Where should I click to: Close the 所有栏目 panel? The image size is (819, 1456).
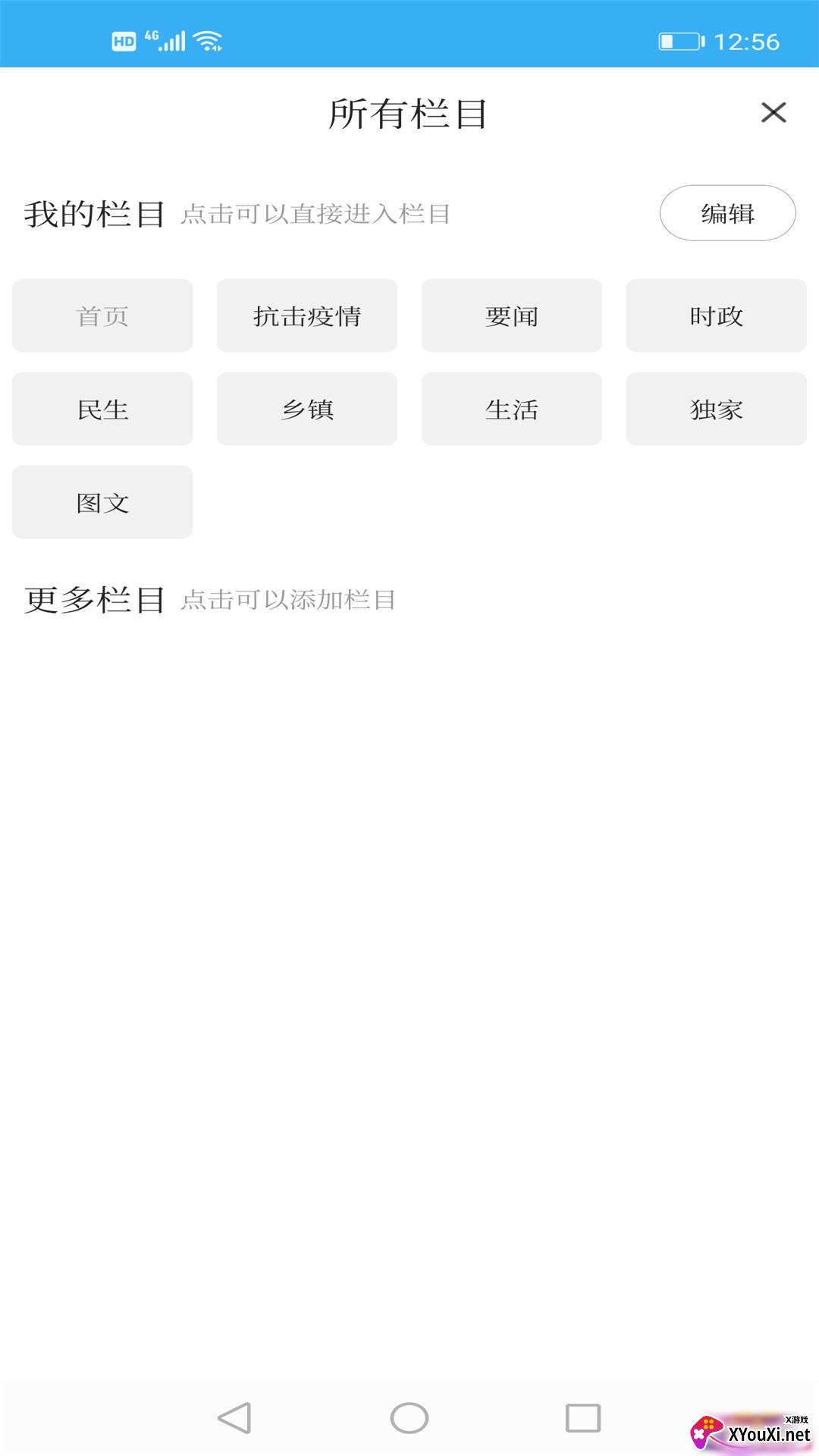coord(773,113)
